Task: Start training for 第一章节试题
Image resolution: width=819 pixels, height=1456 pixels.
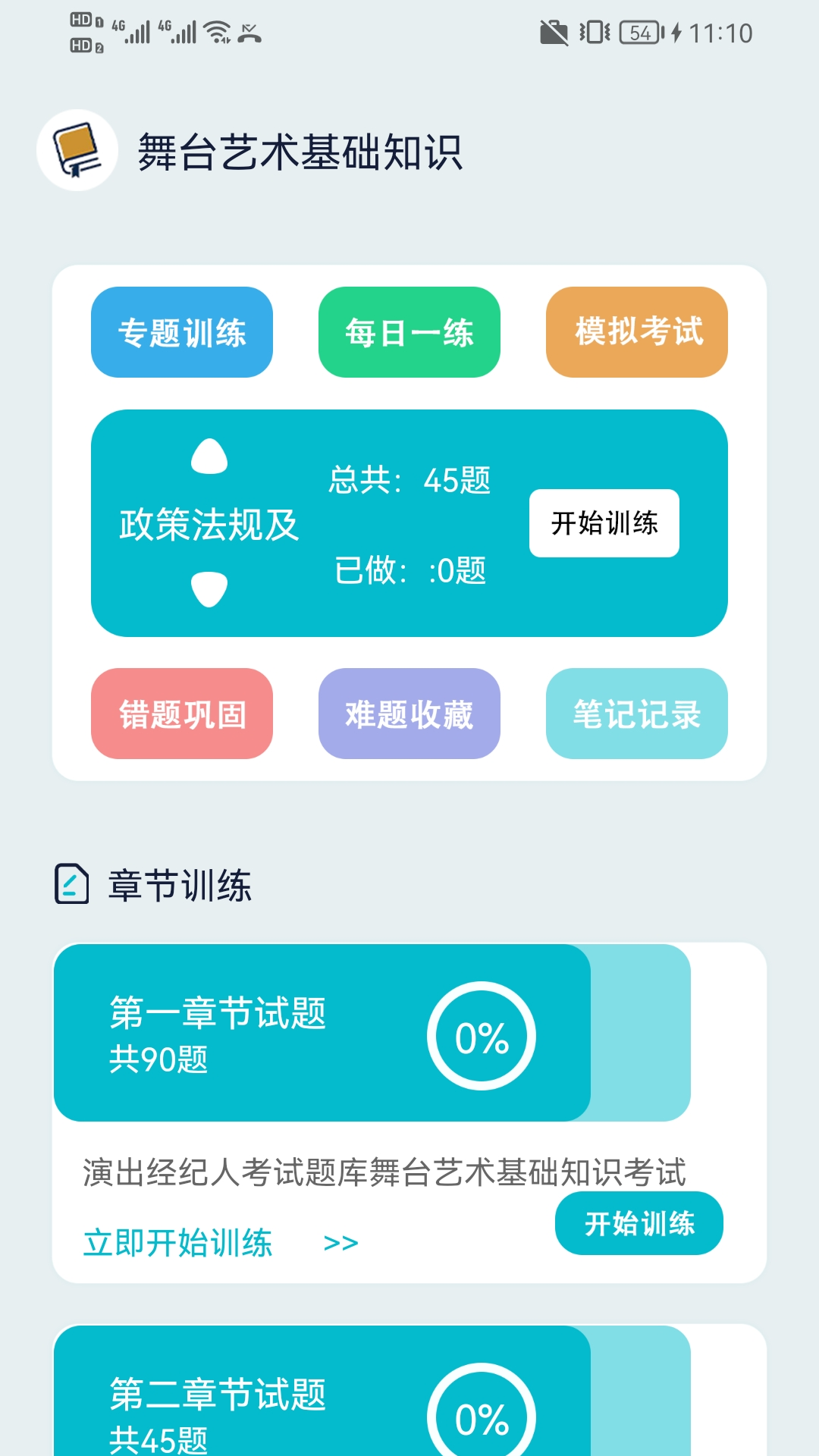Action: [x=639, y=1223]
